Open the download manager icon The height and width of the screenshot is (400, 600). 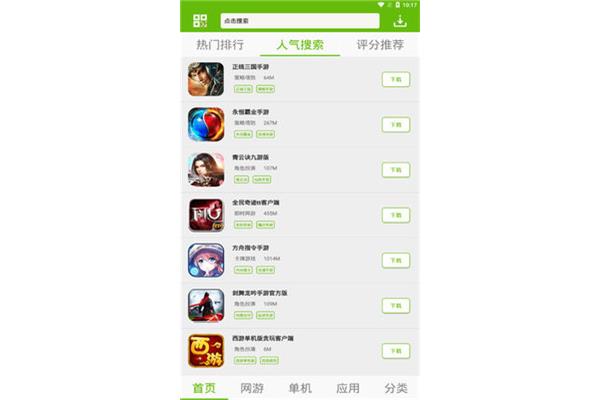[400, 21]
